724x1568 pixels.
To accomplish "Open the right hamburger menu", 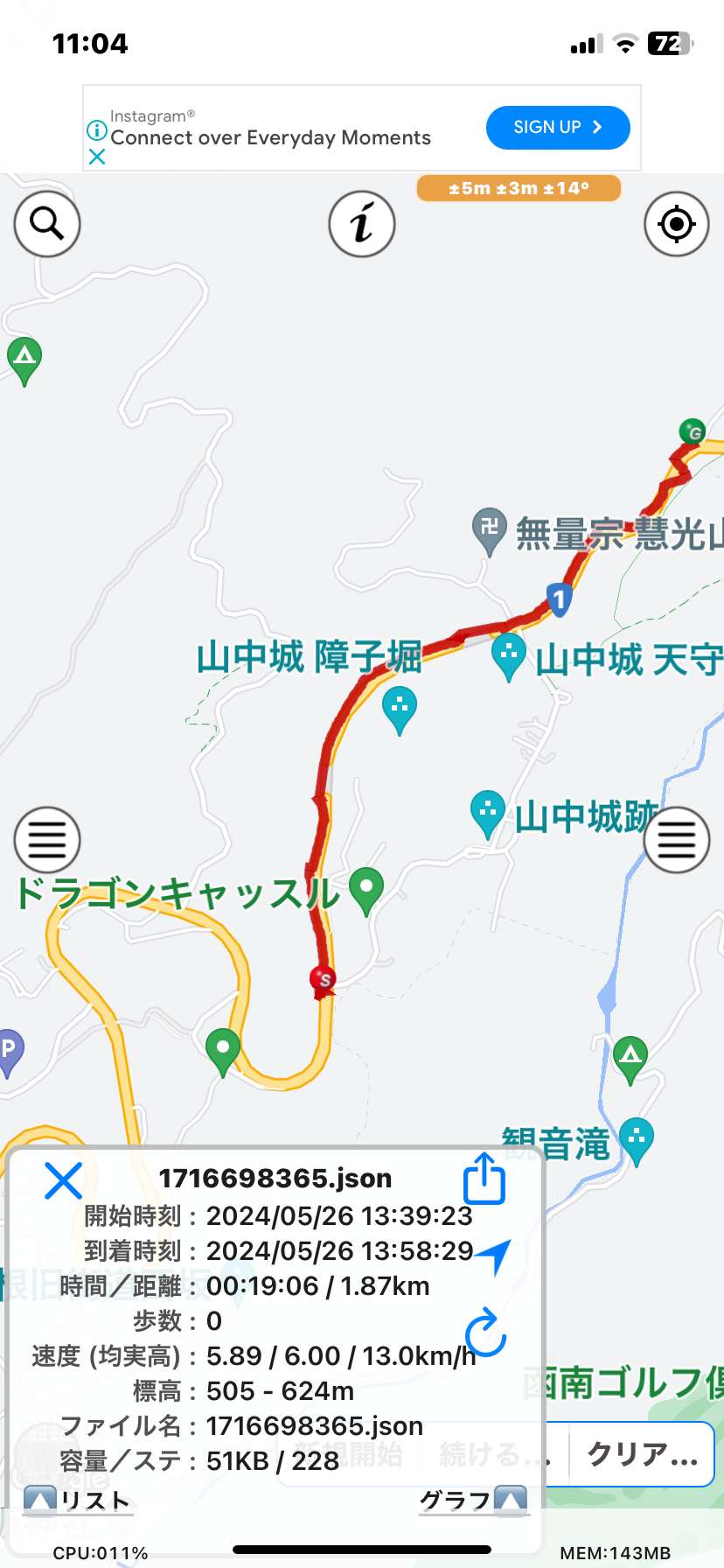I will [677, 840].
